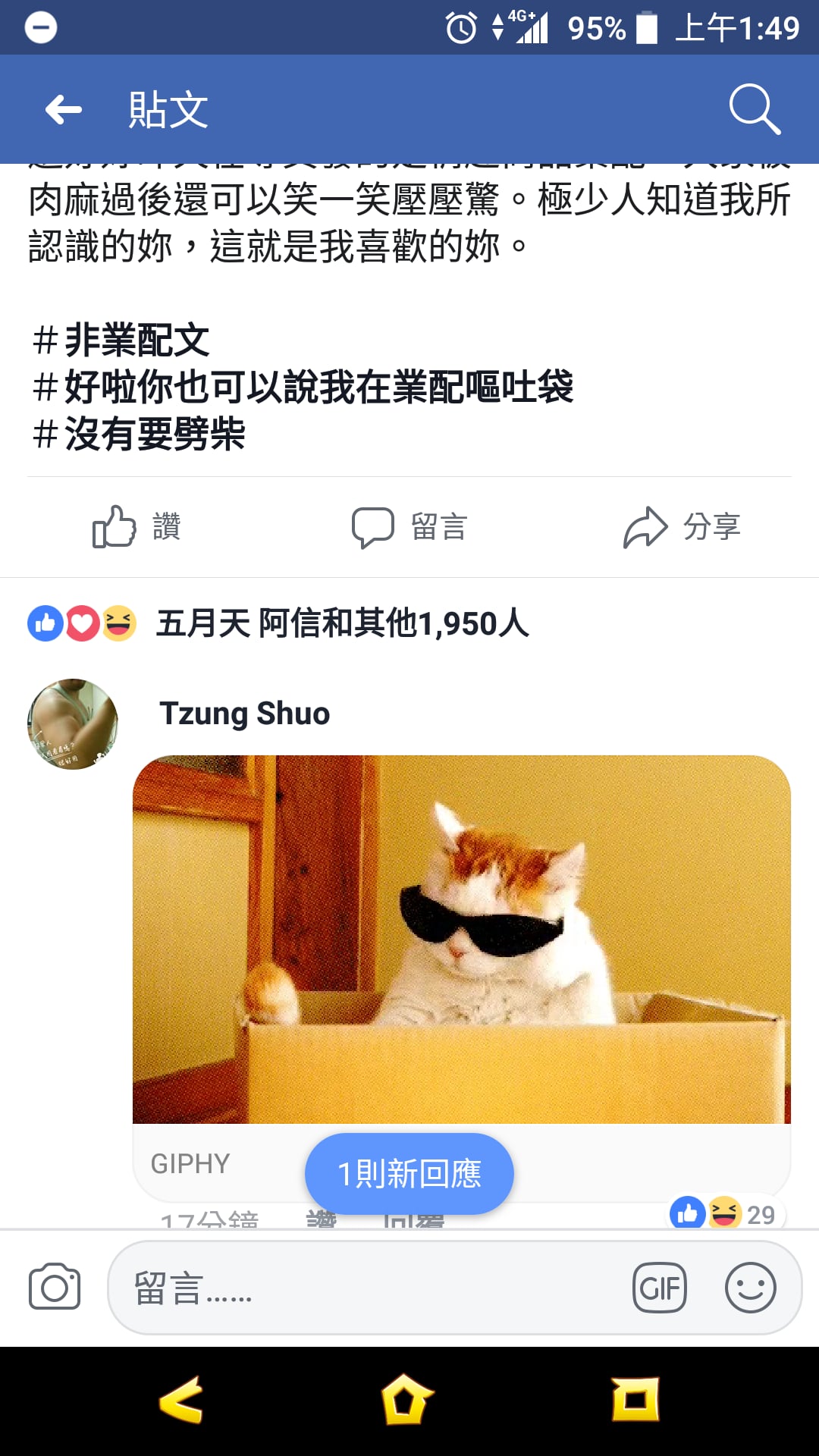Like this post with 讚
The height and width of the screenshot is (1456, 819).
pyautogui.click(x=136, y=526)
